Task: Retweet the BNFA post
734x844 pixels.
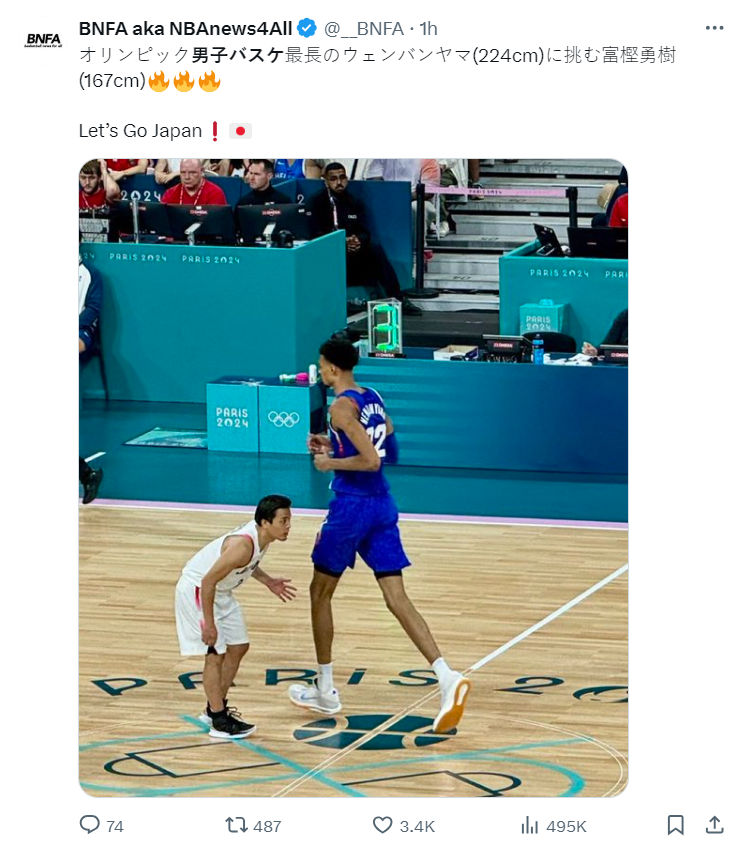Action: click(x=237, y=825)
